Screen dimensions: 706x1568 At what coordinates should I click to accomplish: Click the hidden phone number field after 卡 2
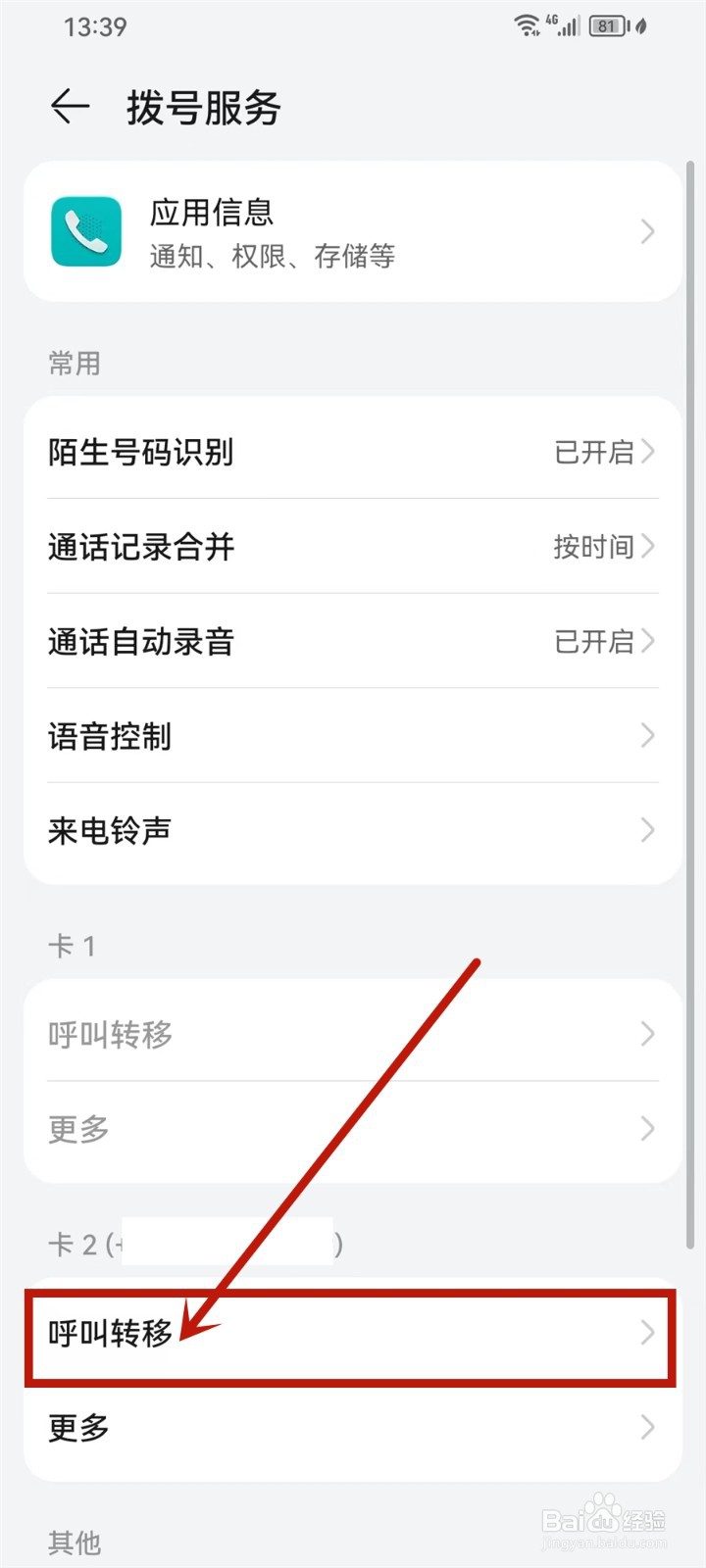click(x=226, y=1242)
